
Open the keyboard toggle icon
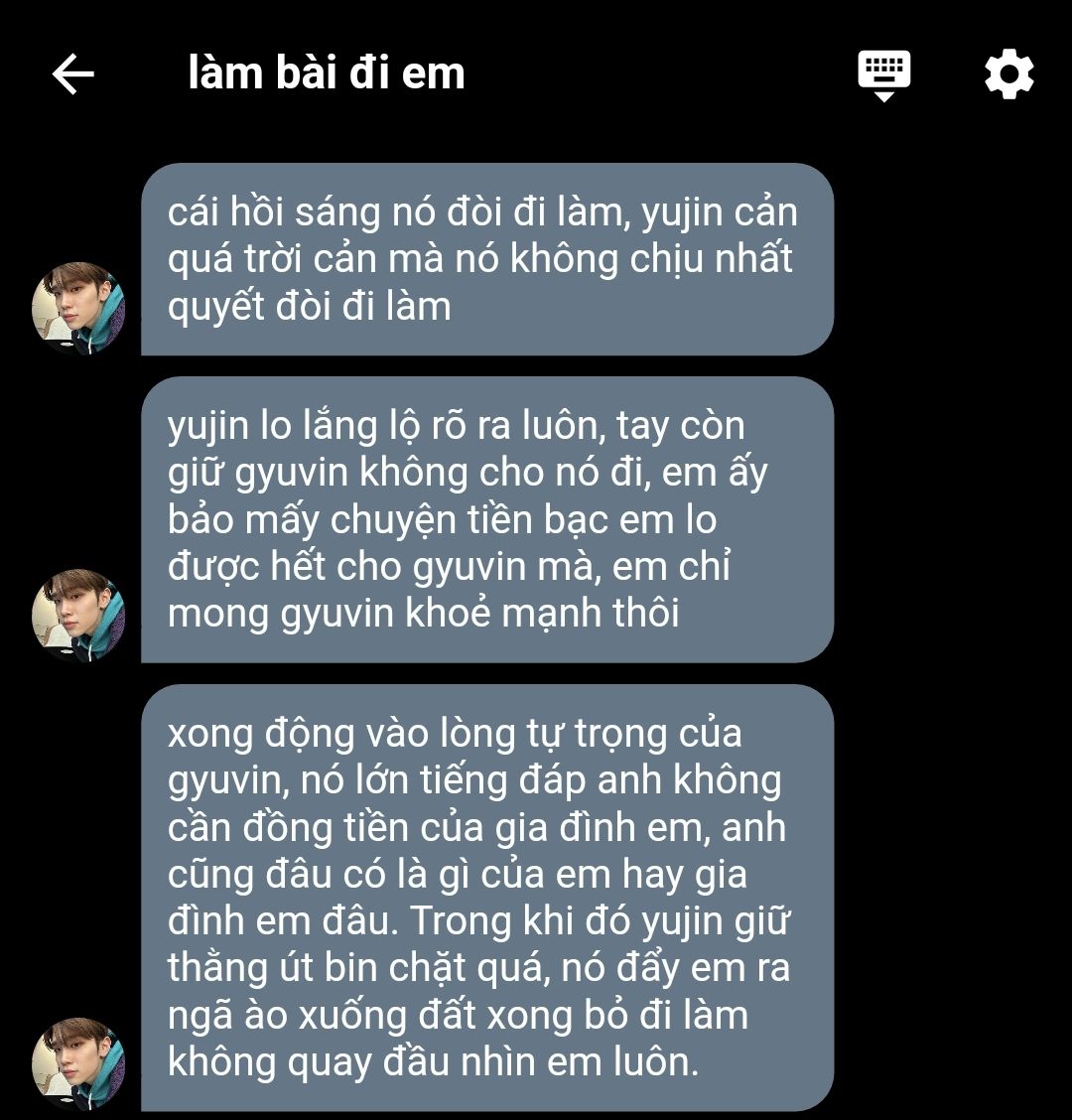[883, 74]
